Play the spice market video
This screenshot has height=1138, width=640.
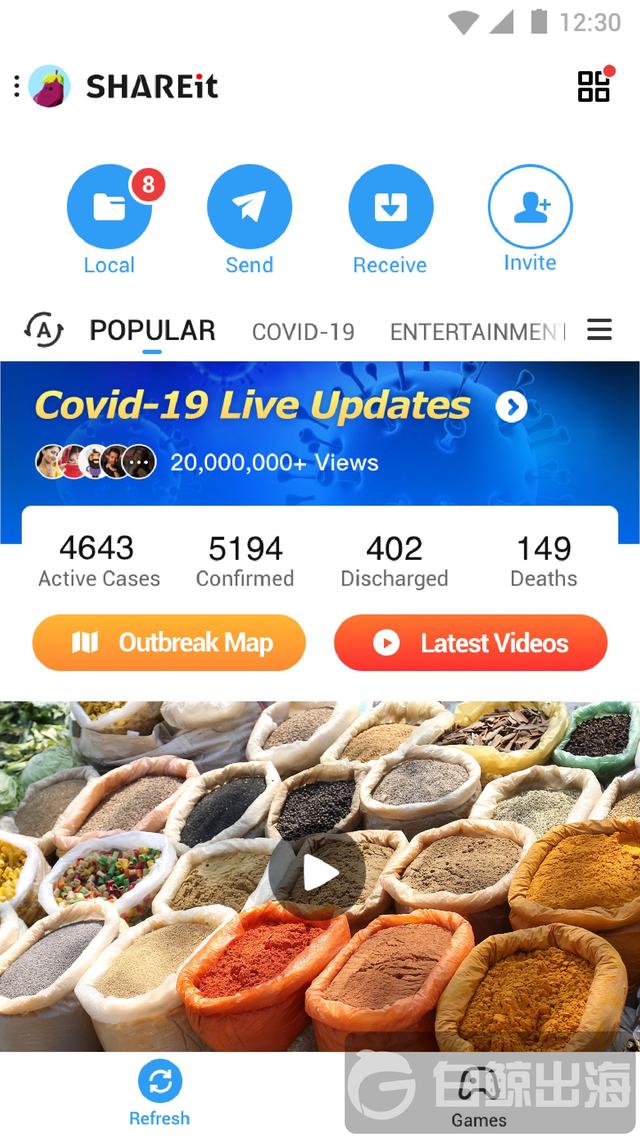click(x=320, y=873)
